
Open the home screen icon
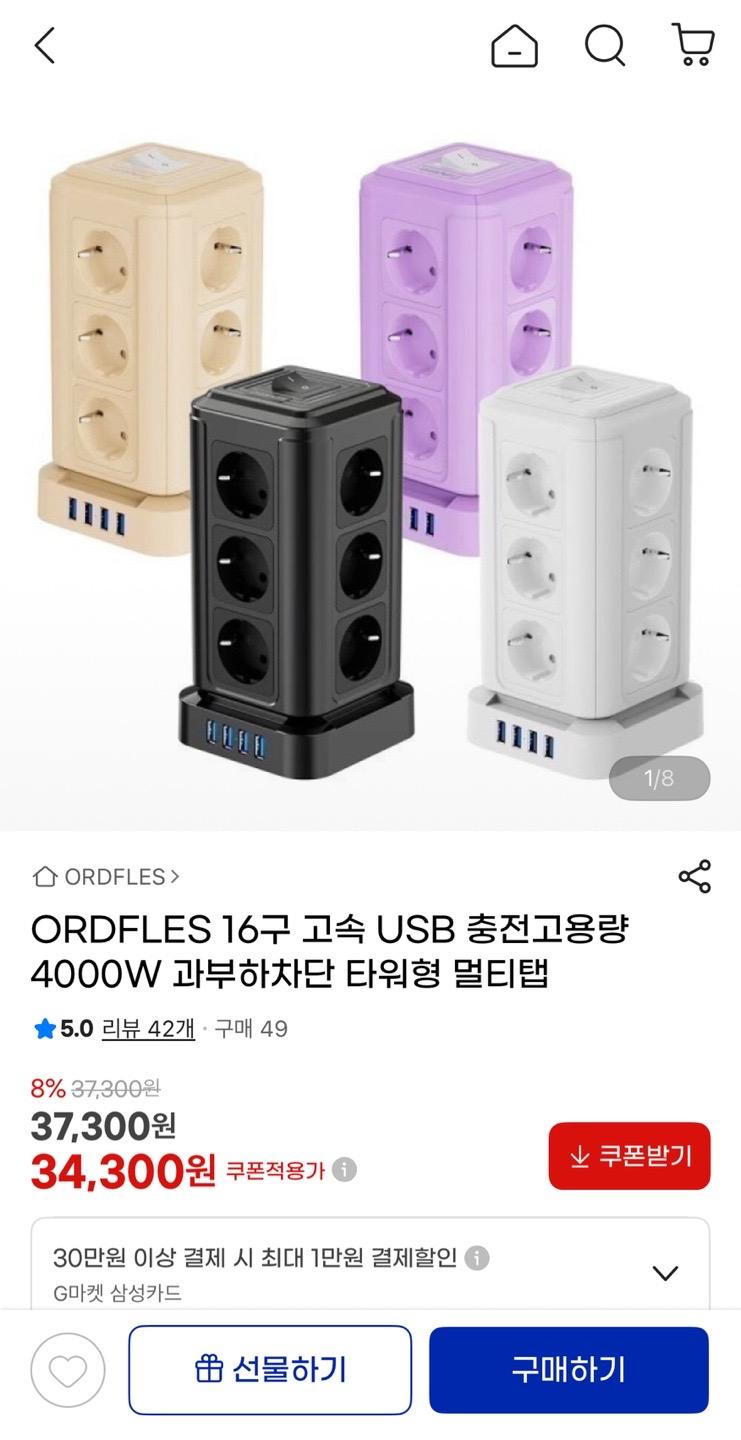(514, 46)
